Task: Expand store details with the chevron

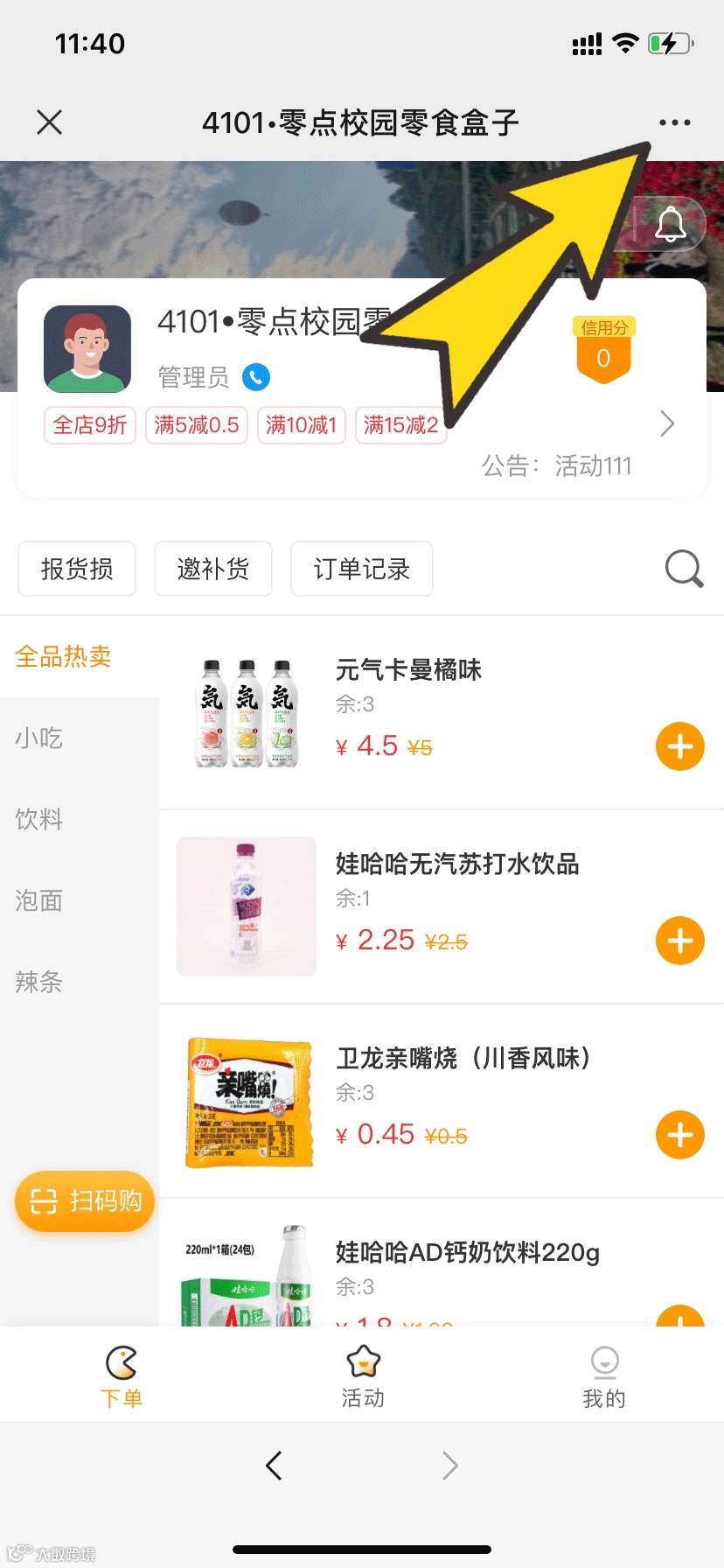Action: coord(667,424)
